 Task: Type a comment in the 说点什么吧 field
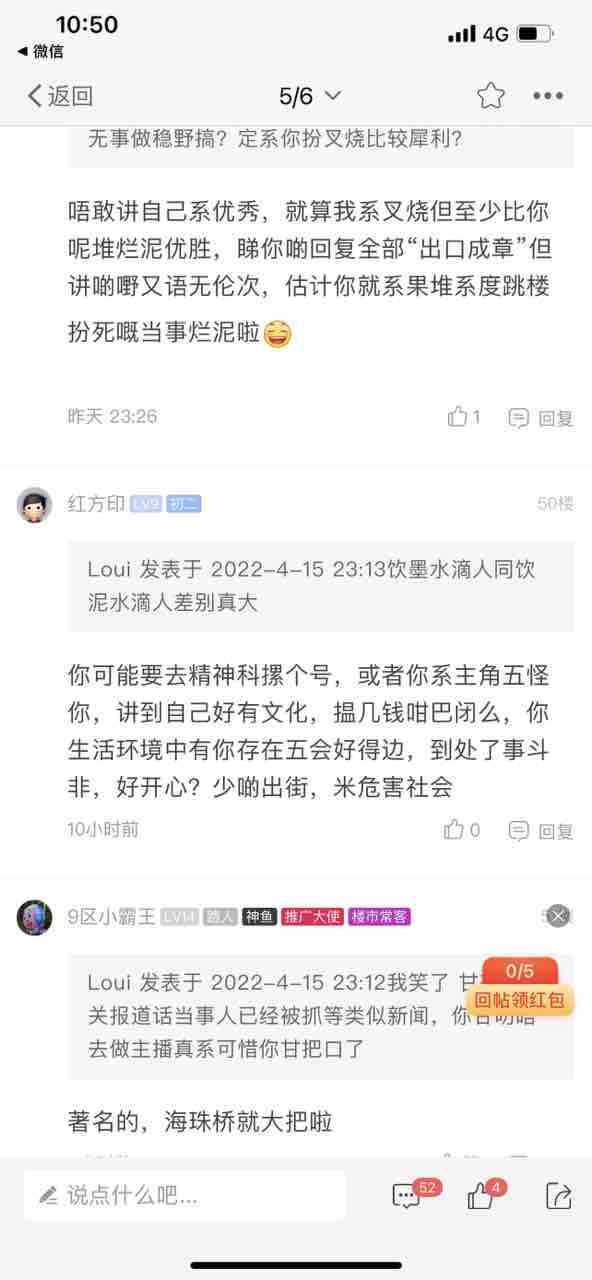pos(185,1195)
